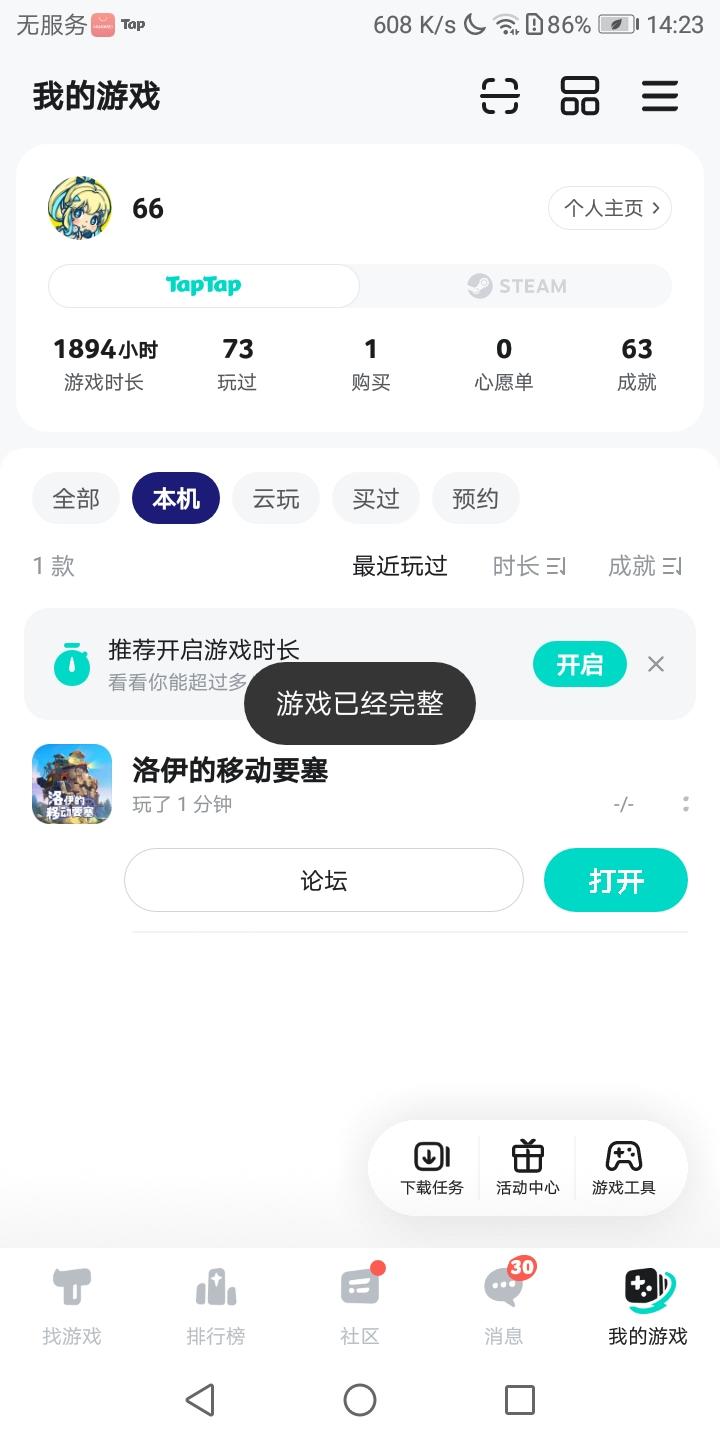
Task: Open the 论坛 for 洛伊的移动要塞
Action: [324, 881]
